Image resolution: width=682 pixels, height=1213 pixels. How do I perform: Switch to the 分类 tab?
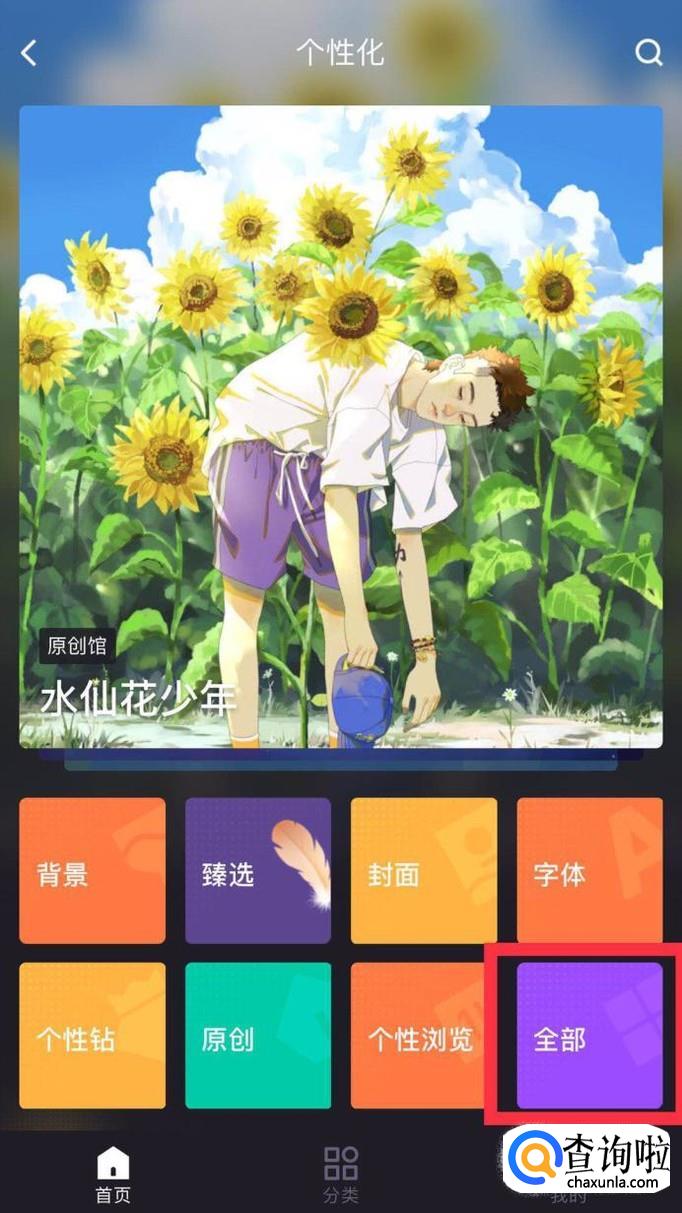[341, 1175]
